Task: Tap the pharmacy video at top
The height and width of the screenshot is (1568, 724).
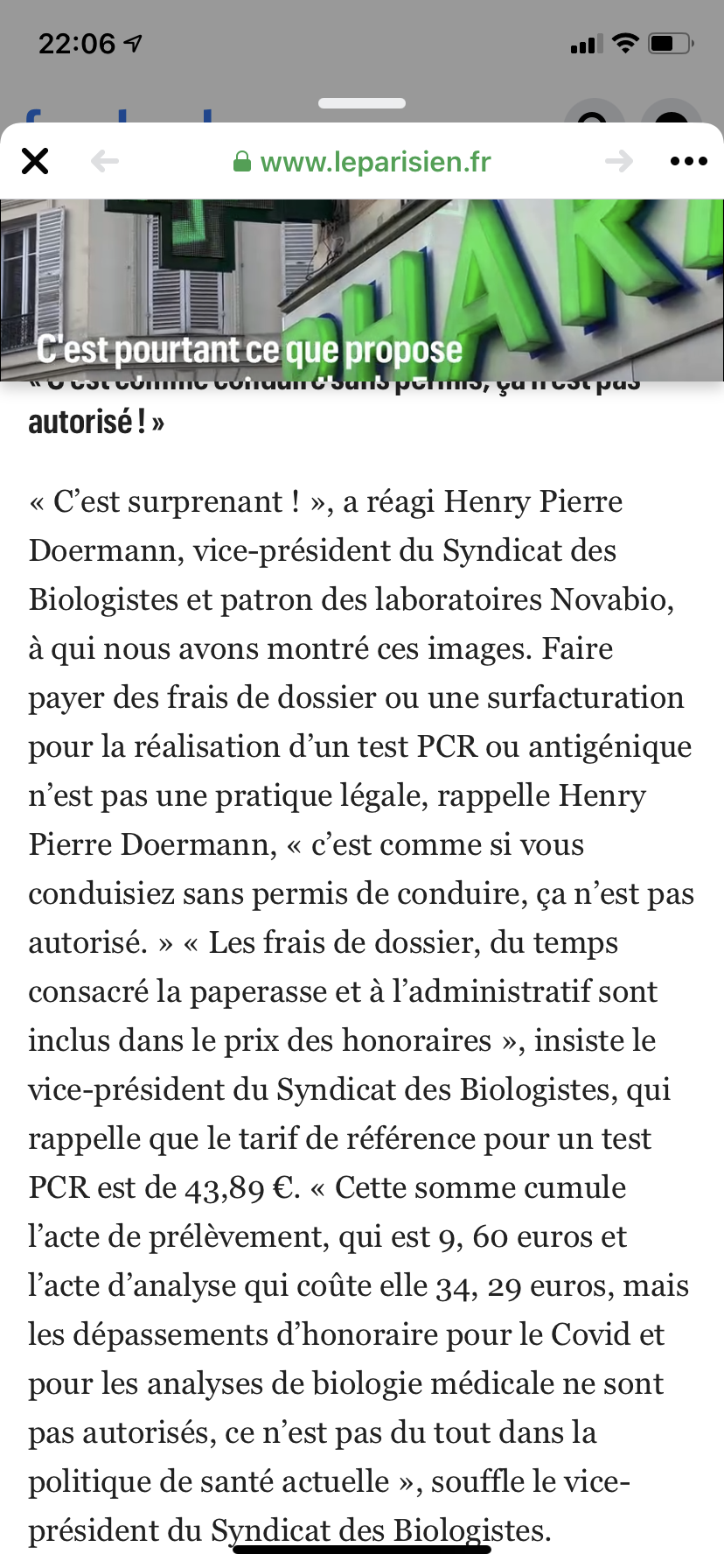Action: coord(362,290)
